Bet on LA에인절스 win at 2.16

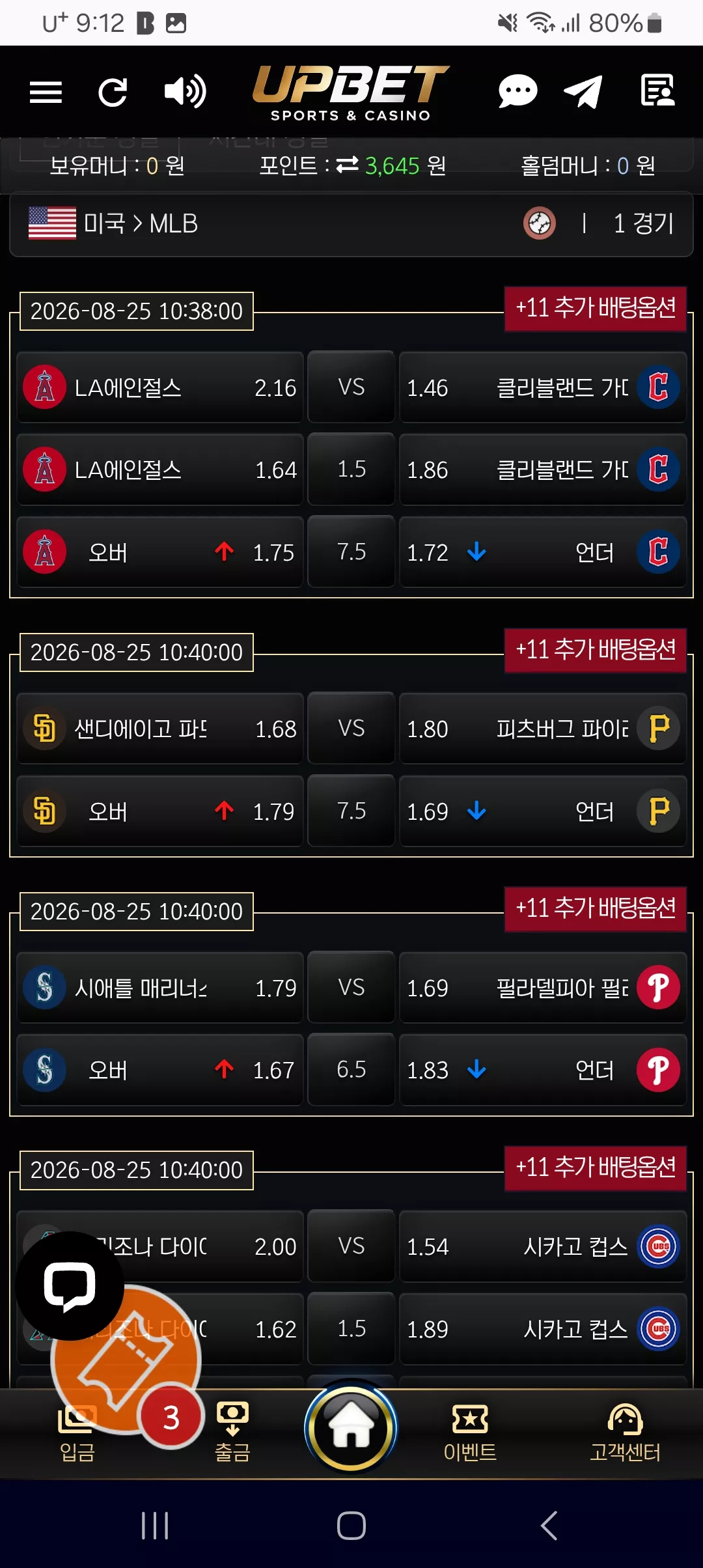click(160, 387)
